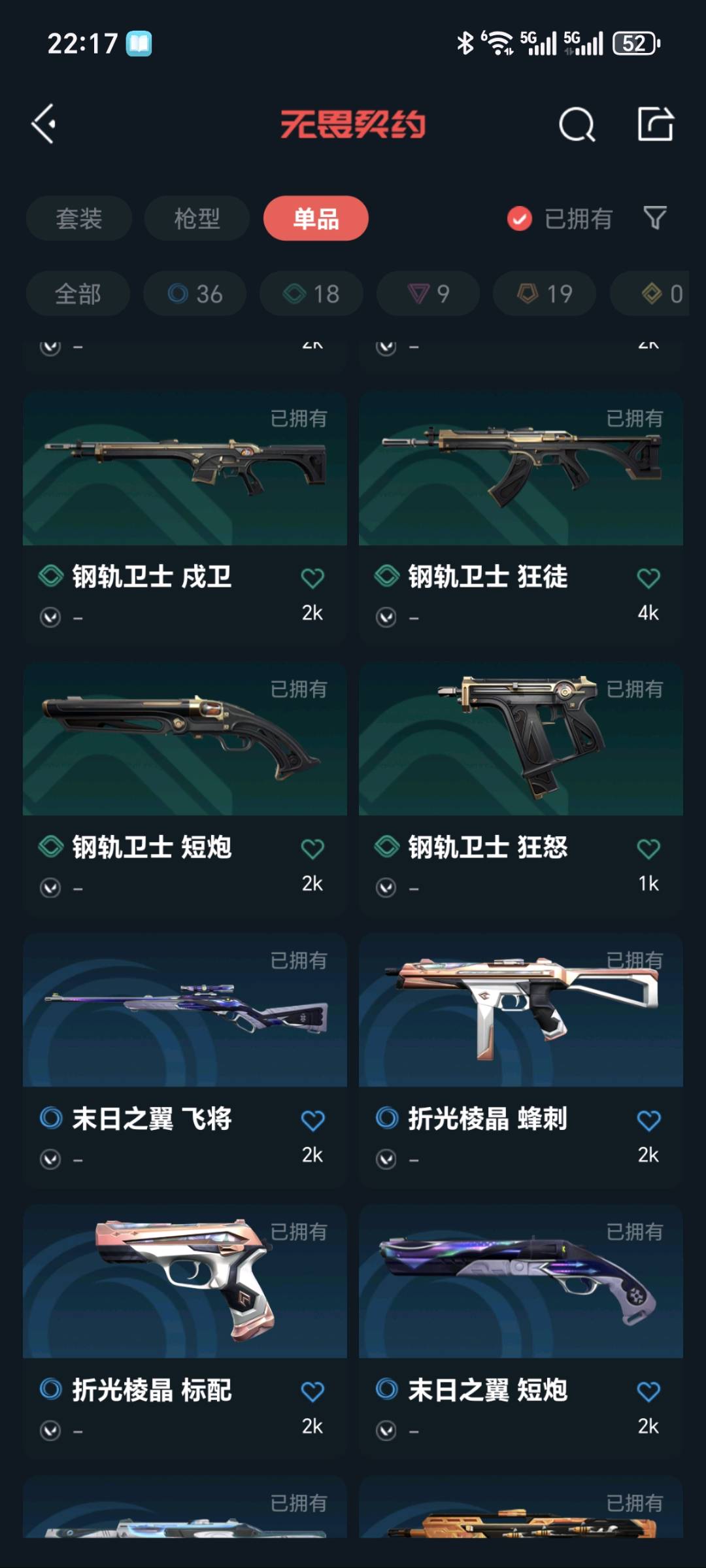The width and height of the screenshot is (706, 1568).
Task: Like the 钢轨卫士 狂怒 skin
Action: 648,849
